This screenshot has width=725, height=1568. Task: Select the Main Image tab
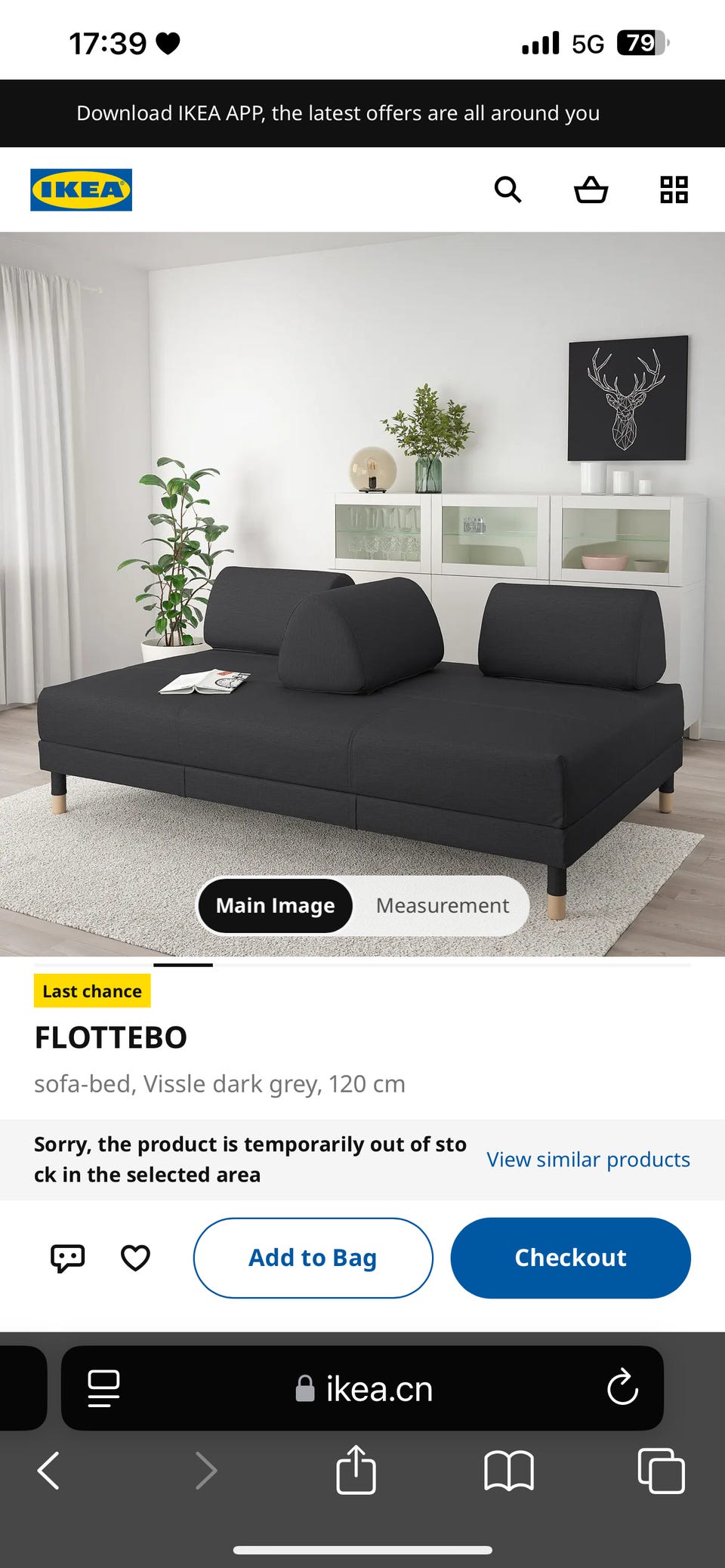275,905
